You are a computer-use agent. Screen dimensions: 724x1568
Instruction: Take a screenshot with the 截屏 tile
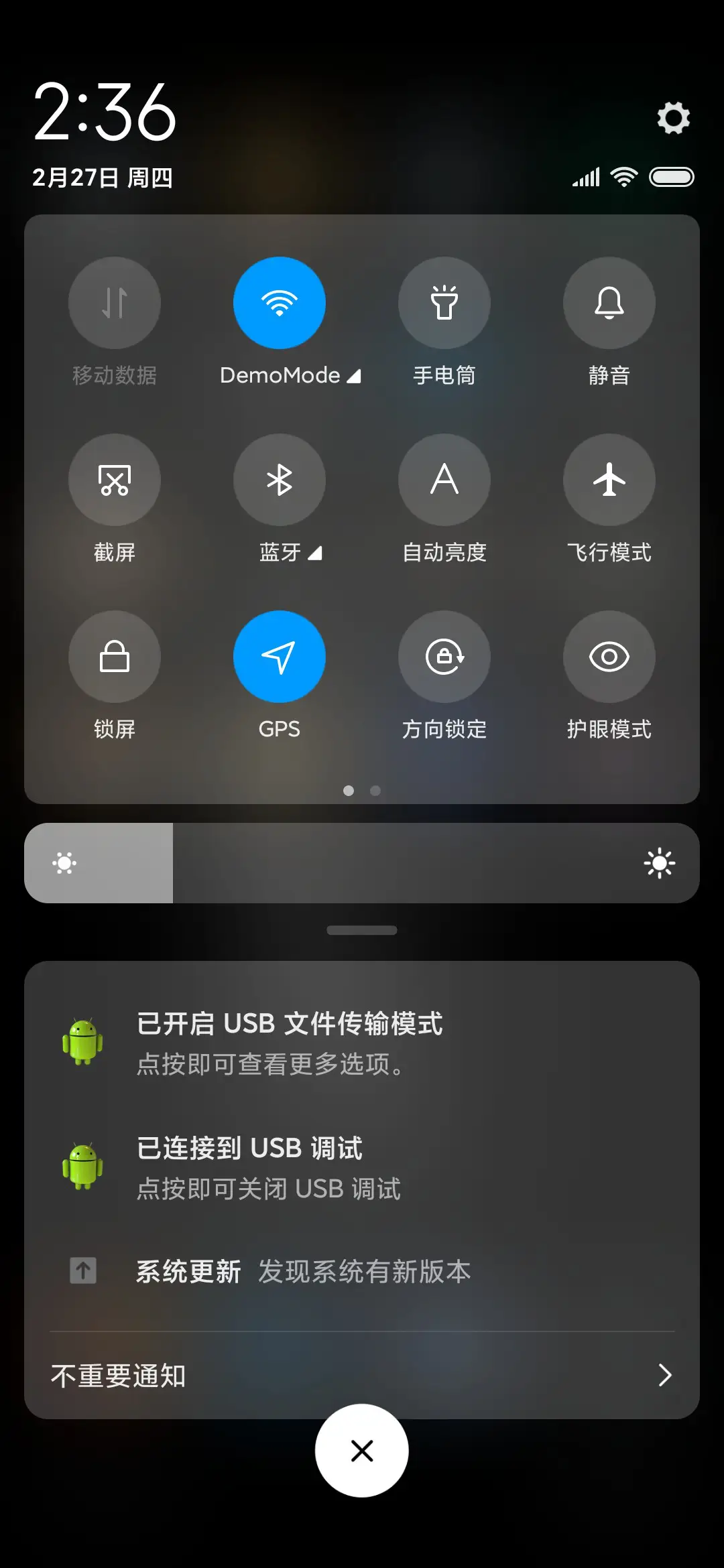115,480
